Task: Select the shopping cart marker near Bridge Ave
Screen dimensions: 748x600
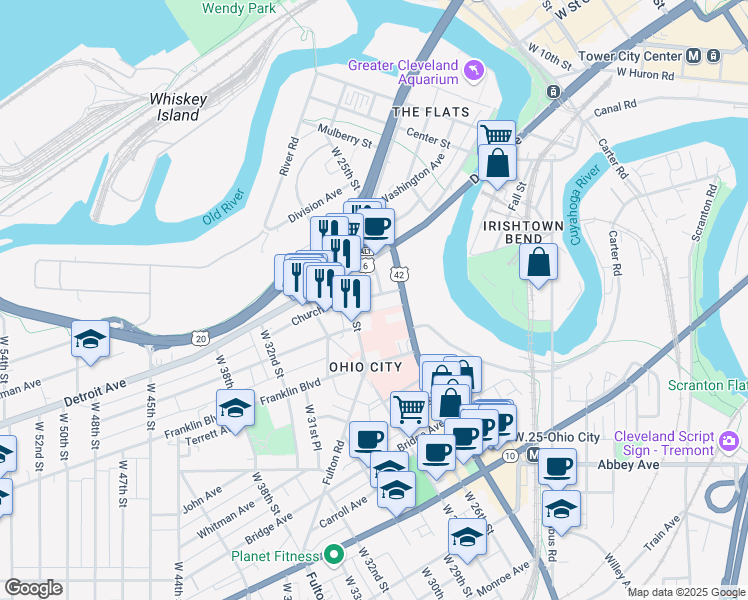Action: 409,410
